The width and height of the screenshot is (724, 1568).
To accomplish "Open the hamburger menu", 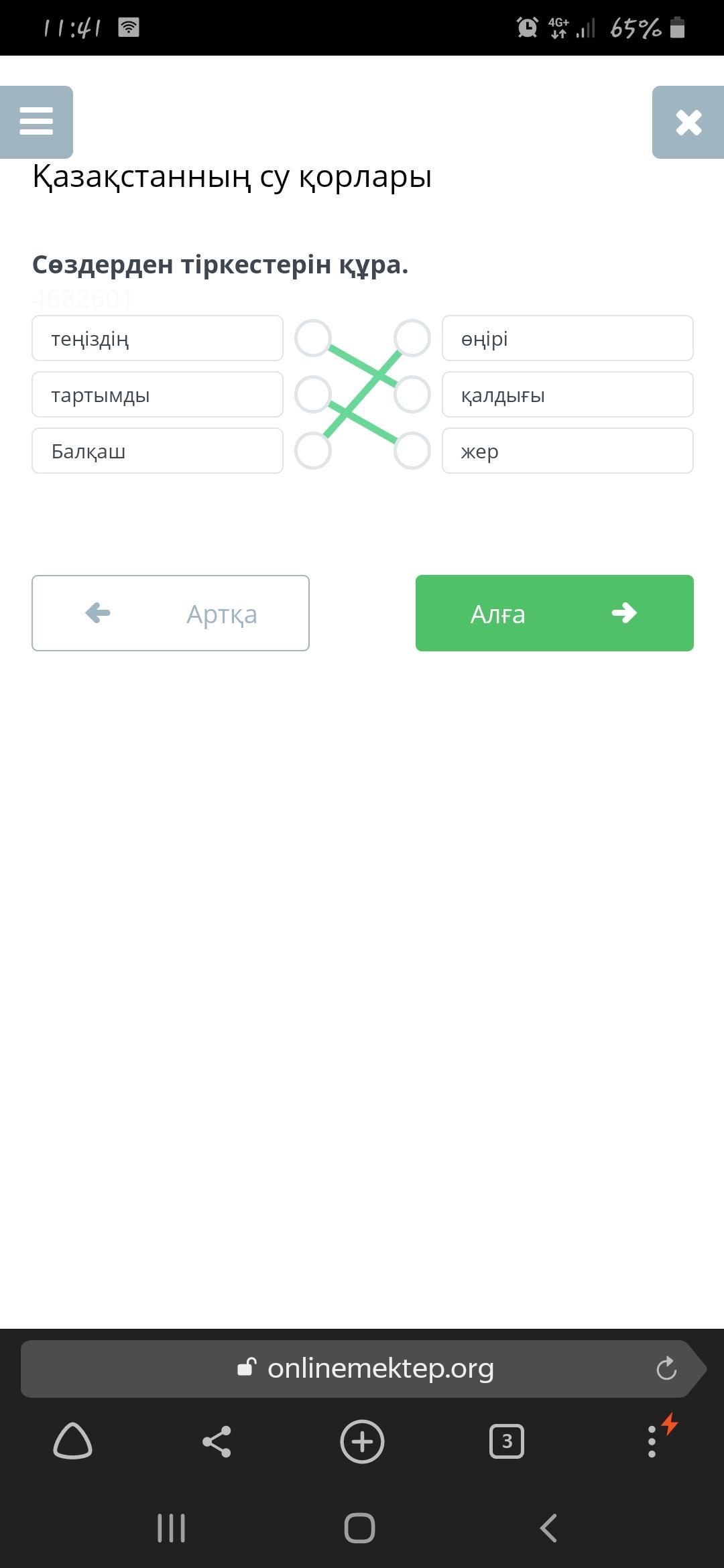I will point(36,122).
